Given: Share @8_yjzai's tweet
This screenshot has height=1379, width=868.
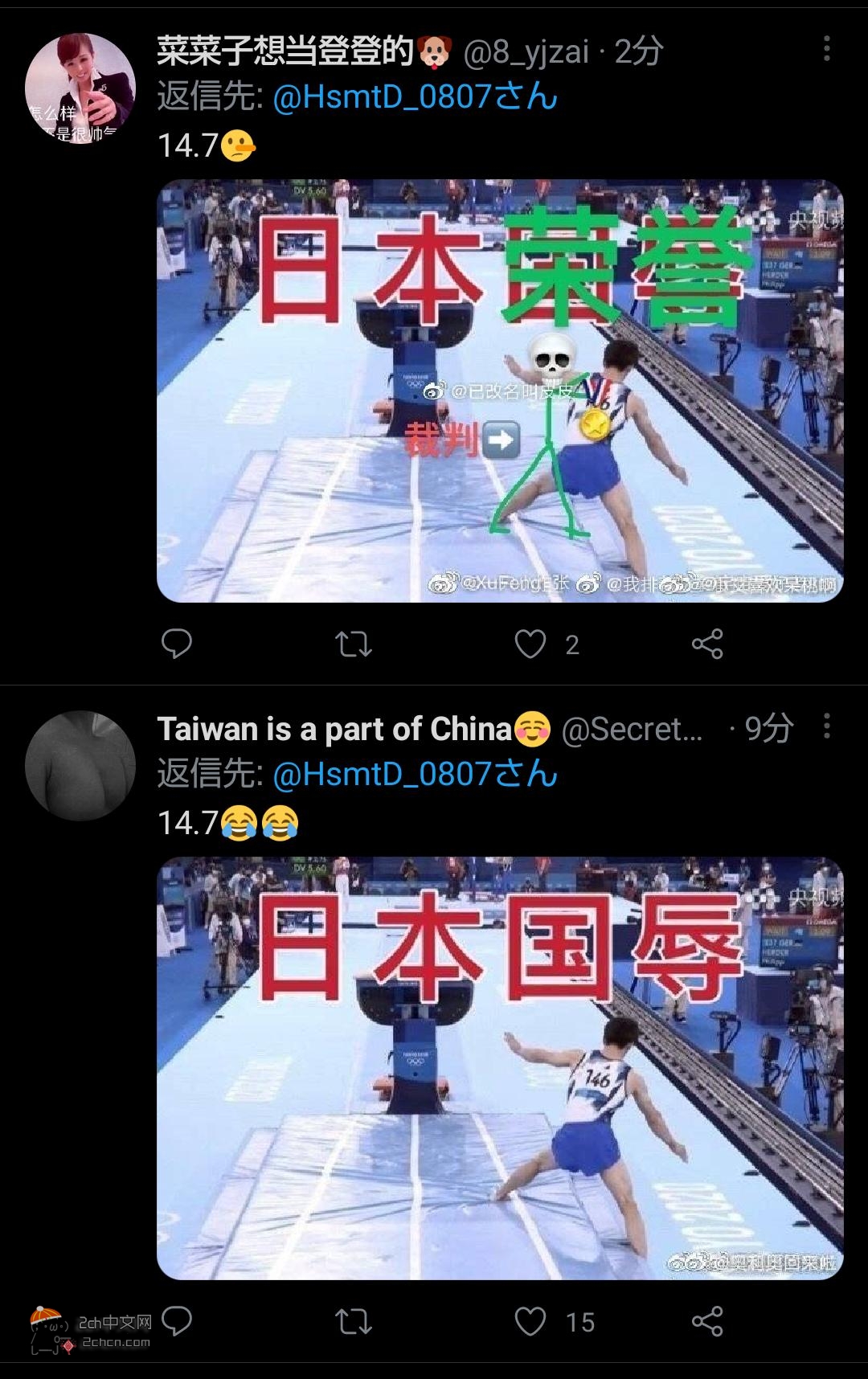Looking at the screenshot, I should tap(707, 644).
